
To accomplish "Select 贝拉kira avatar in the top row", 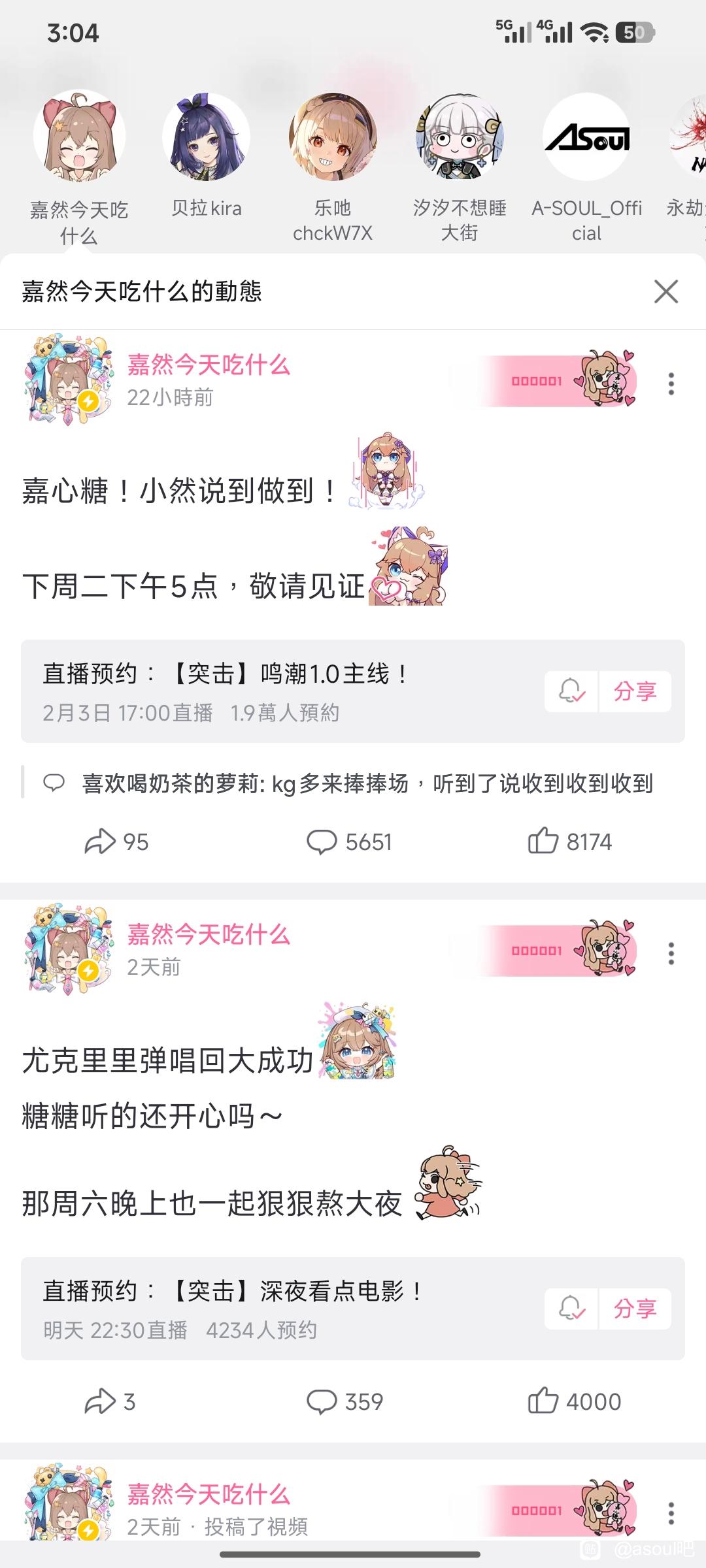I will pyautogui.click(x=207, y=137).
